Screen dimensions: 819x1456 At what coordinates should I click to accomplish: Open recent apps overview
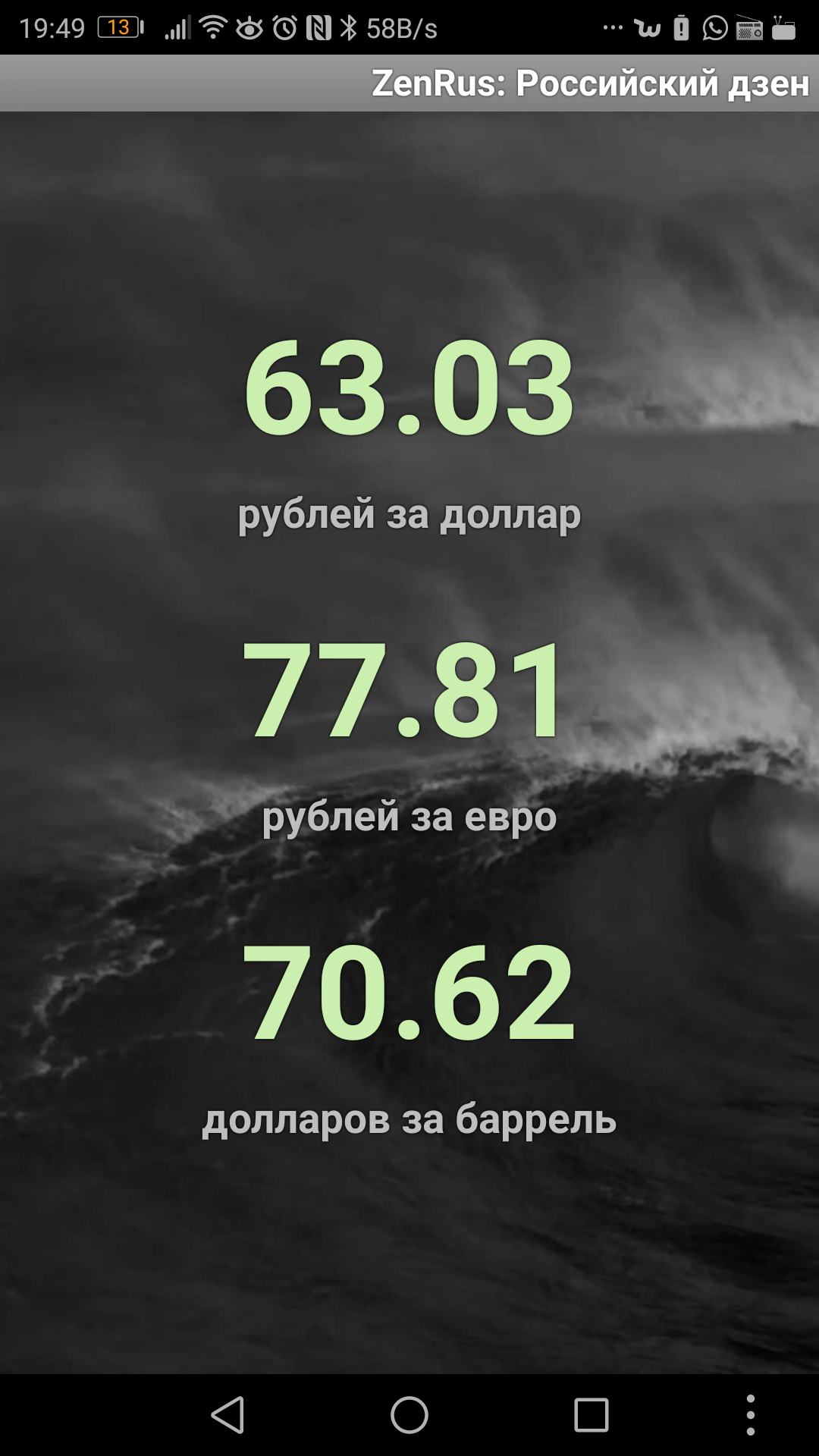[591, 1415]
